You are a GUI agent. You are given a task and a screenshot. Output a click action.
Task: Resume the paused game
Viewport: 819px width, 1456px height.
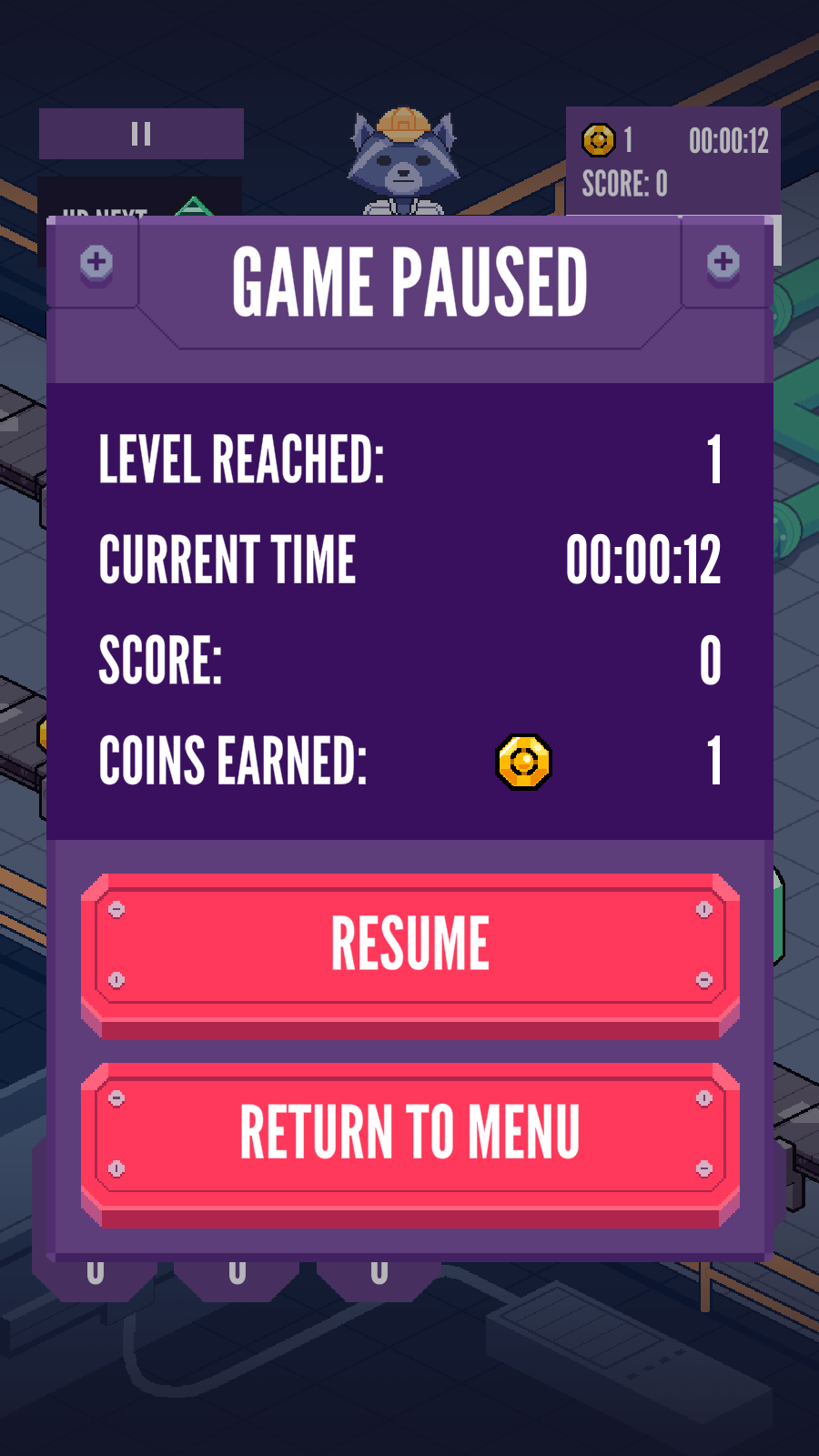[409, 946]
